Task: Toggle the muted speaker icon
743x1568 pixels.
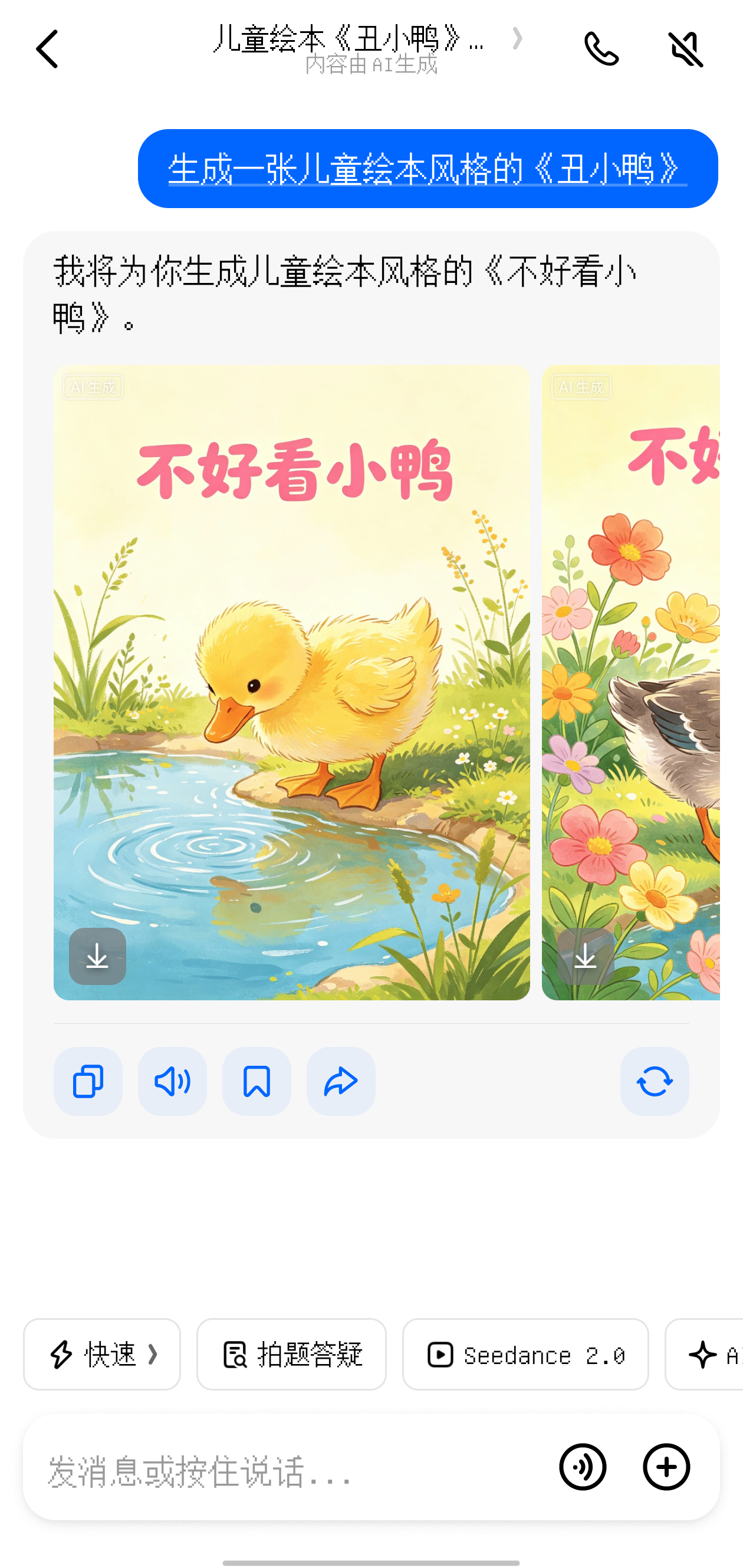Action: [686, 49]
